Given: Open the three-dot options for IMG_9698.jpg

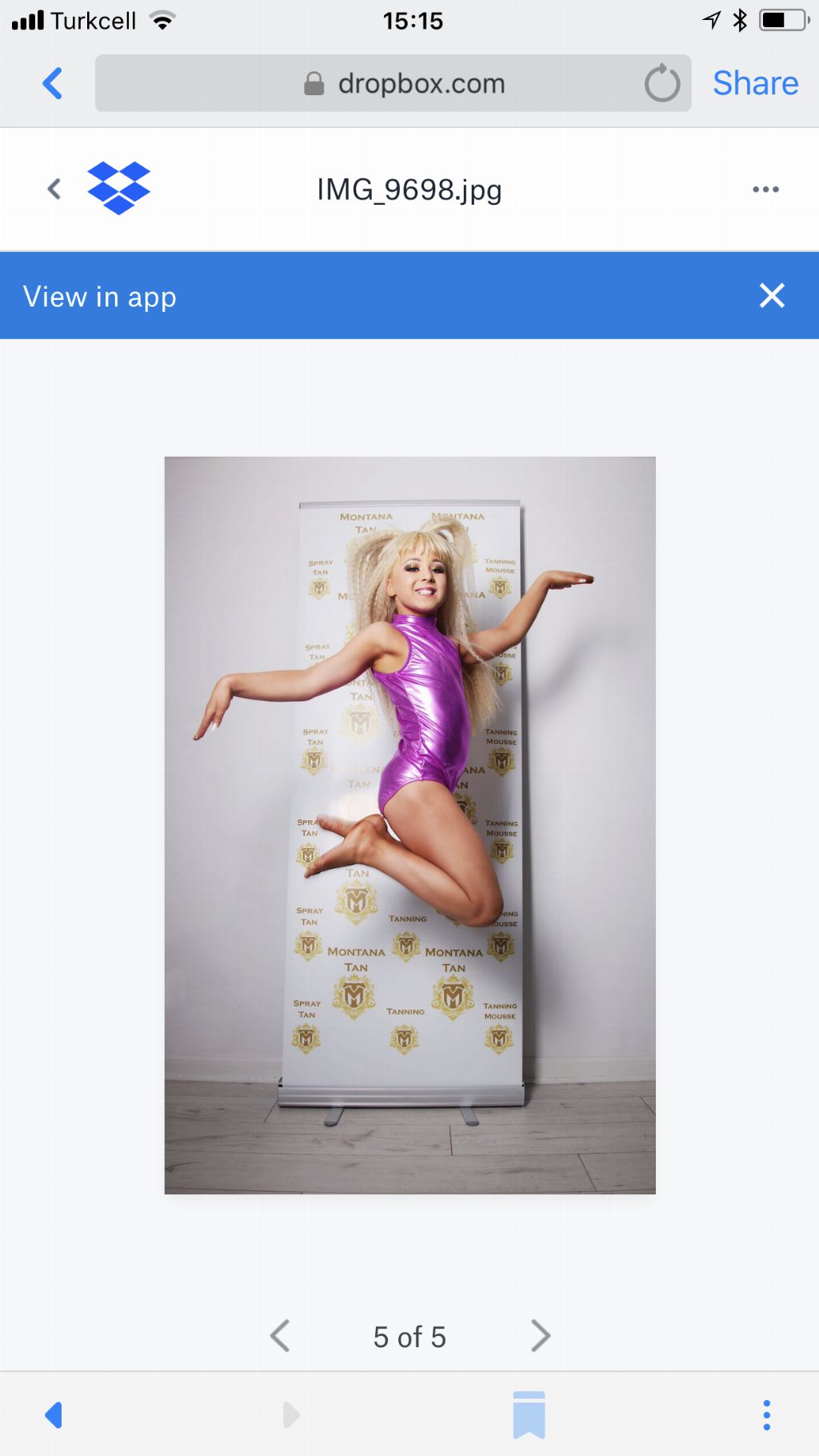Looking at the screenshot, I should point(765,190).
